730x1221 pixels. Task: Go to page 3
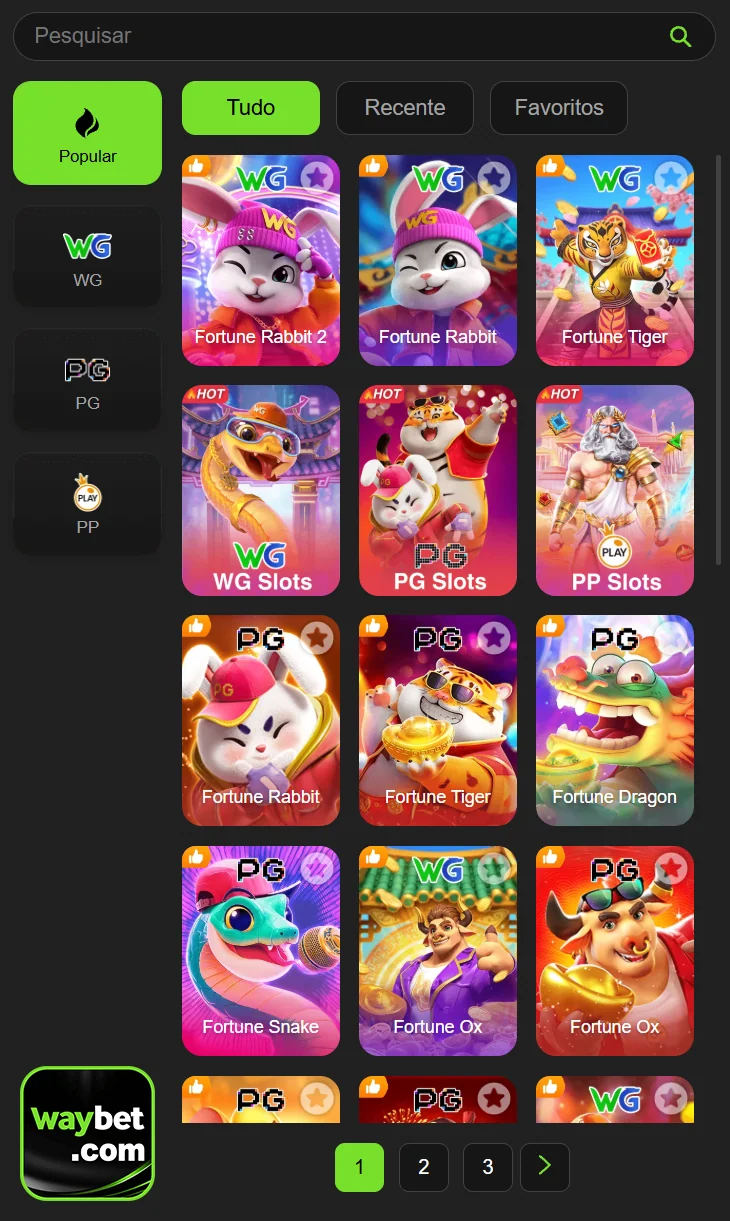pyautogui.click(x=487, y=1167)
